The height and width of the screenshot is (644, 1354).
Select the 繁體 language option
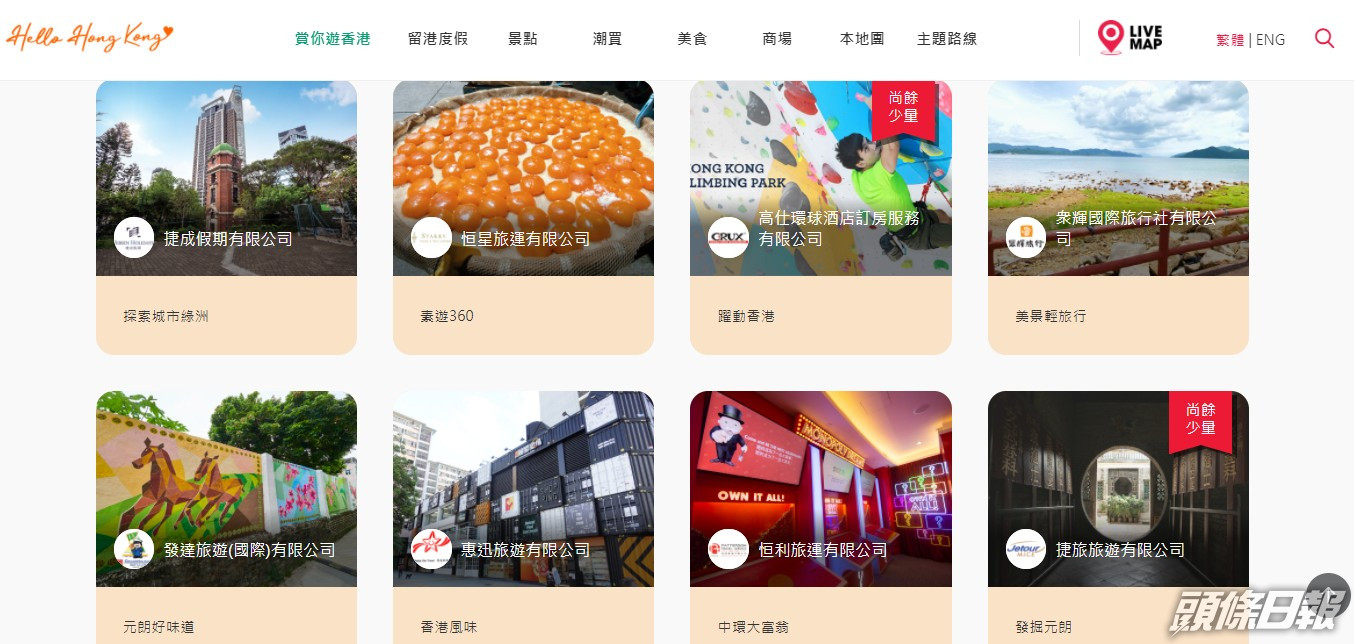point(1229,40)
